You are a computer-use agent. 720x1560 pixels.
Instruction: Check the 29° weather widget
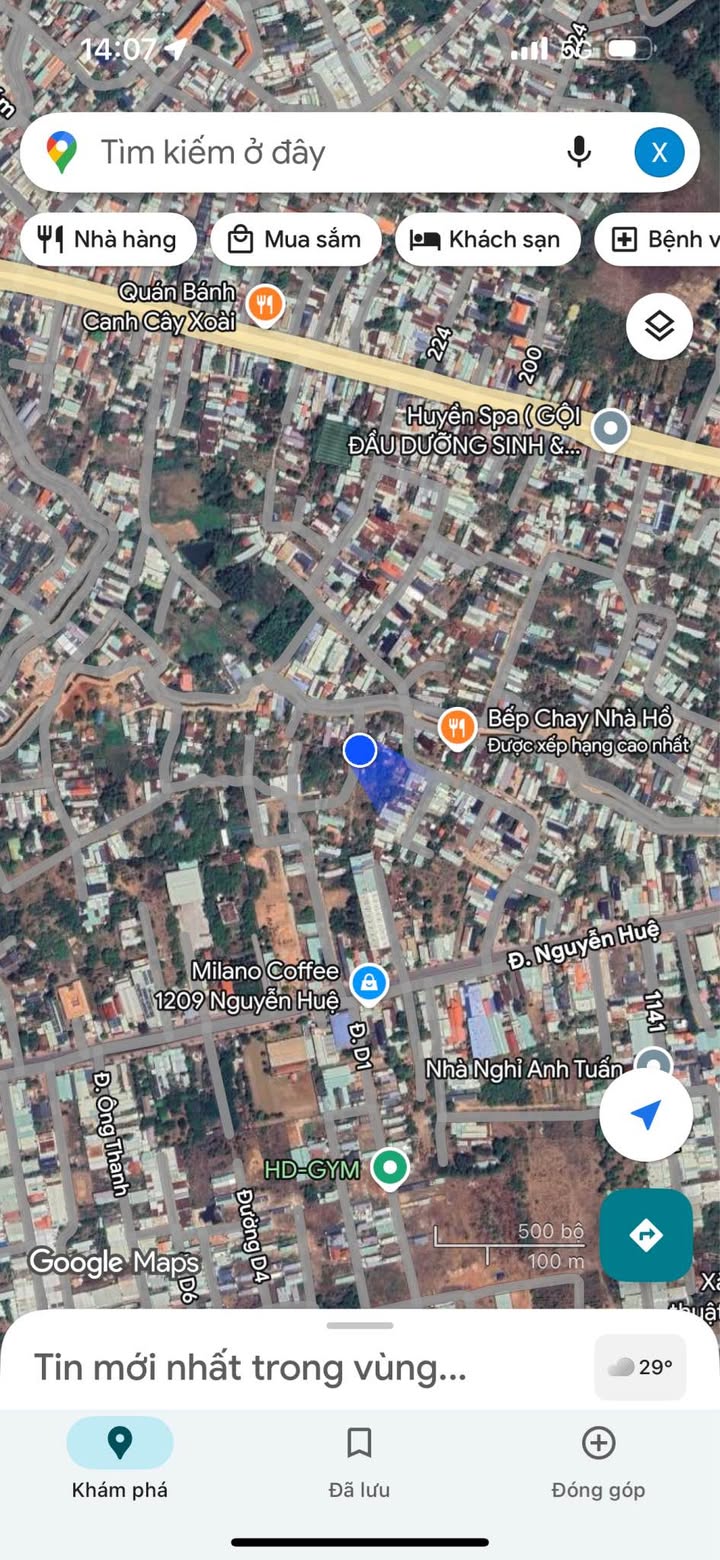click(641, 1367)
